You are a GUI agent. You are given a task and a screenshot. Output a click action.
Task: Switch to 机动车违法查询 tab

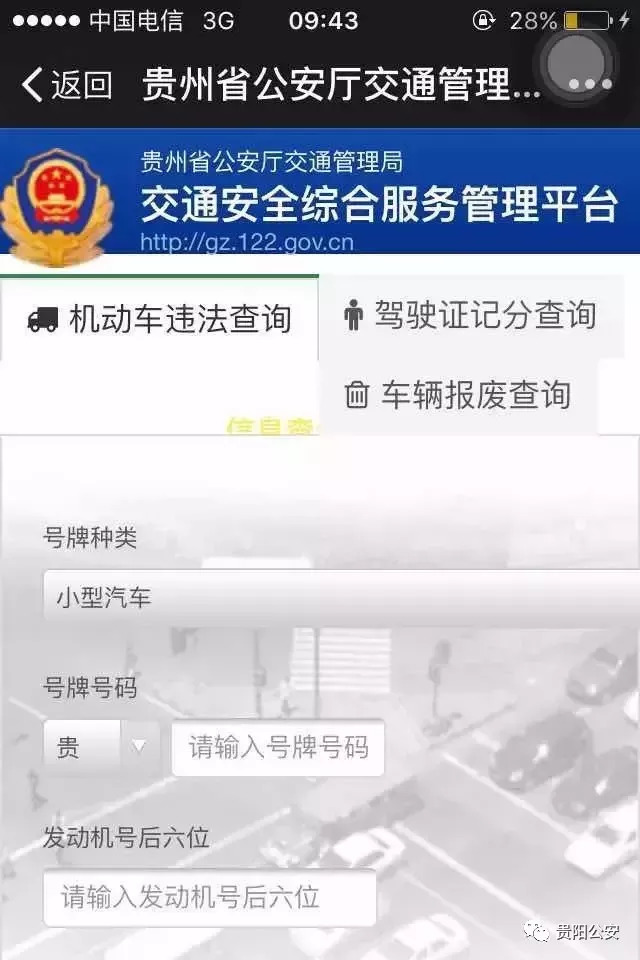pyautogui.click(x=160, y=320)
